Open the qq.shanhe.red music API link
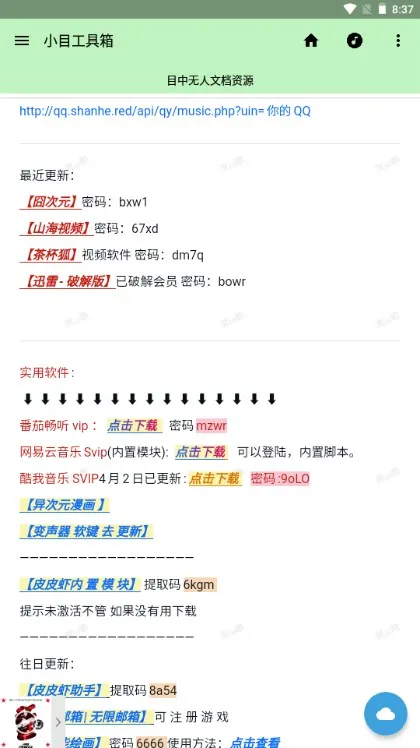Viewport: 420px width, 748px height. click(x=165, y=111)
